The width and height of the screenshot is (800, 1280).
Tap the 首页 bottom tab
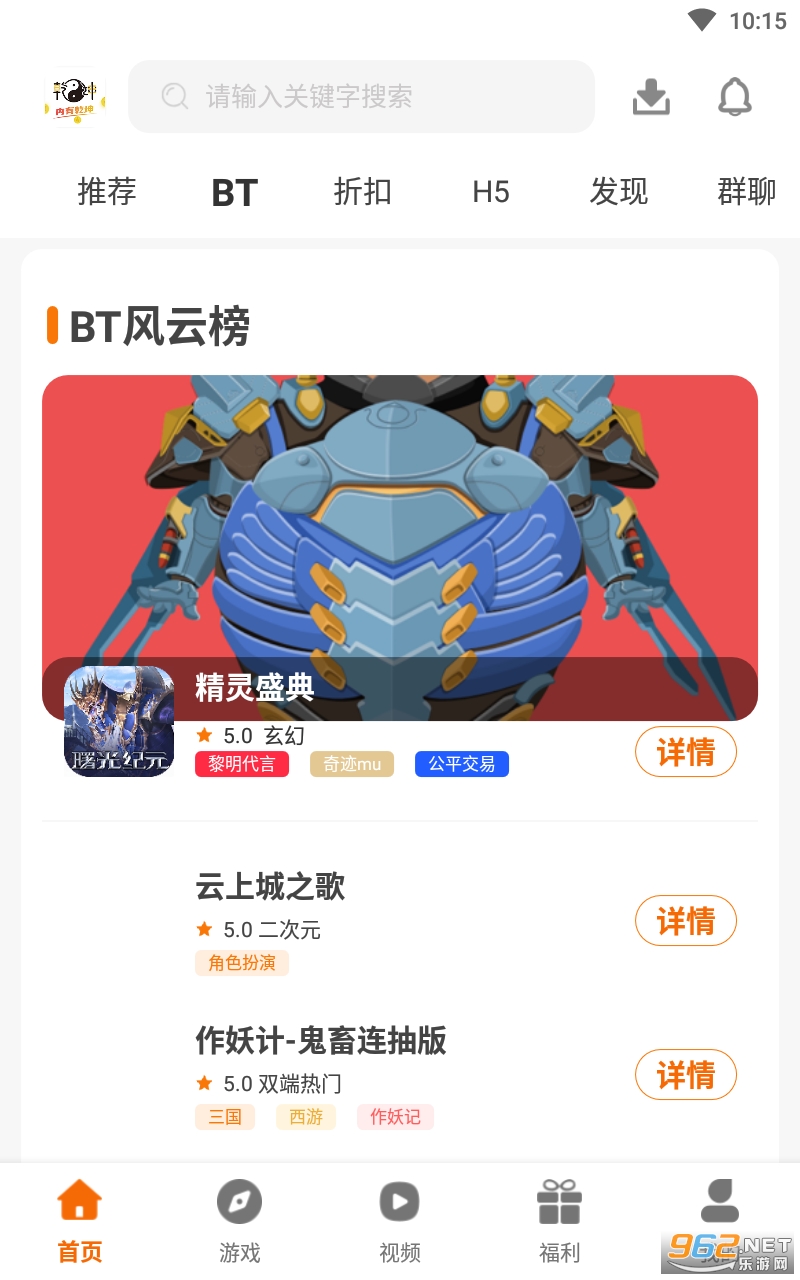[79, 1220]
